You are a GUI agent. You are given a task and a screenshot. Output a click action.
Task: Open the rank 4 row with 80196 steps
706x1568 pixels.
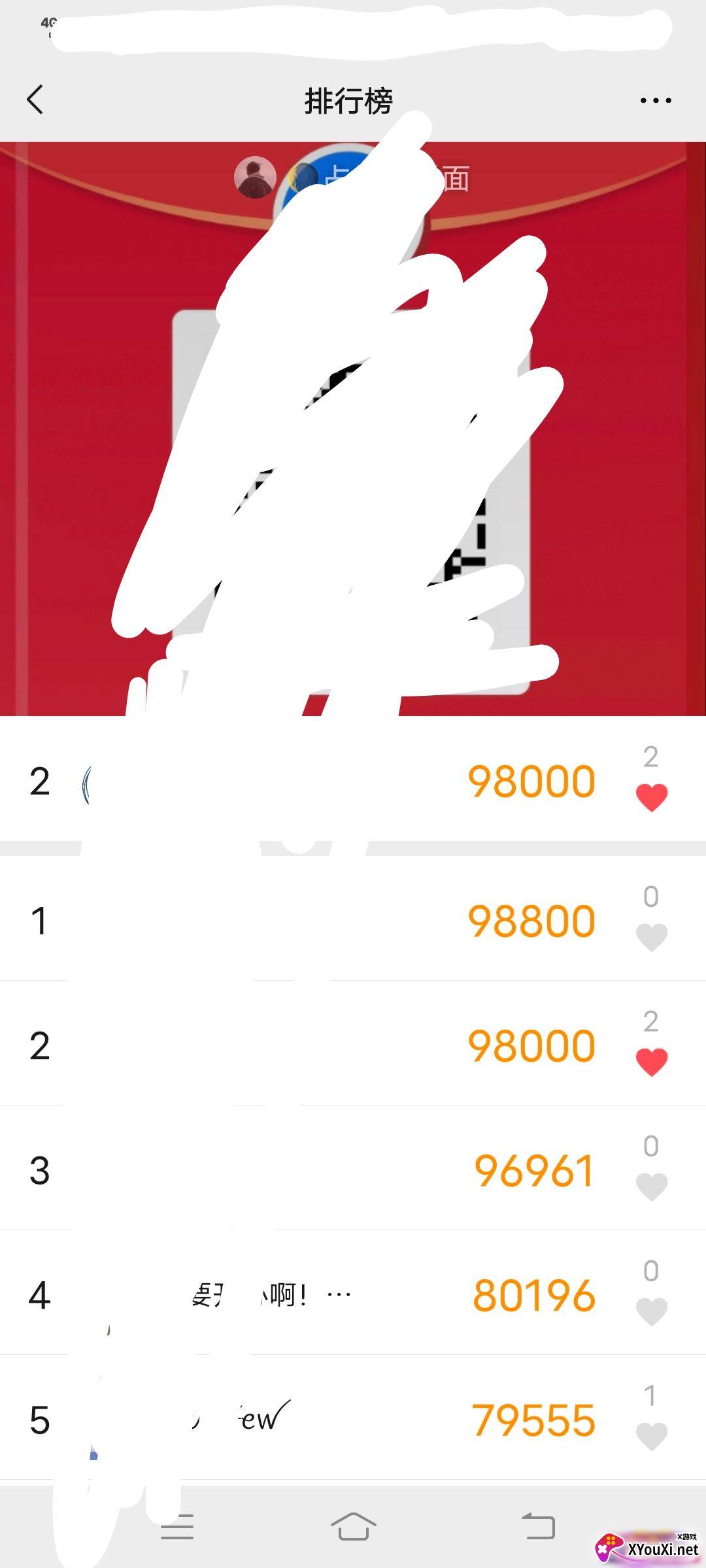point(353,1292)
